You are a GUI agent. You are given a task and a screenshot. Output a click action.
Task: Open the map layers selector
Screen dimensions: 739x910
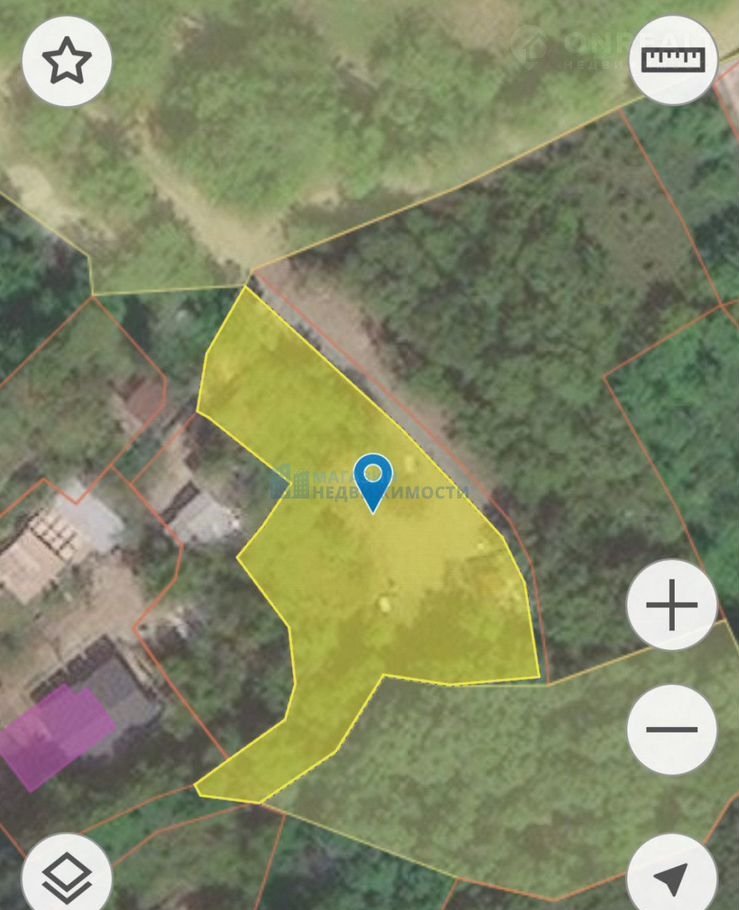coord(67,876)
